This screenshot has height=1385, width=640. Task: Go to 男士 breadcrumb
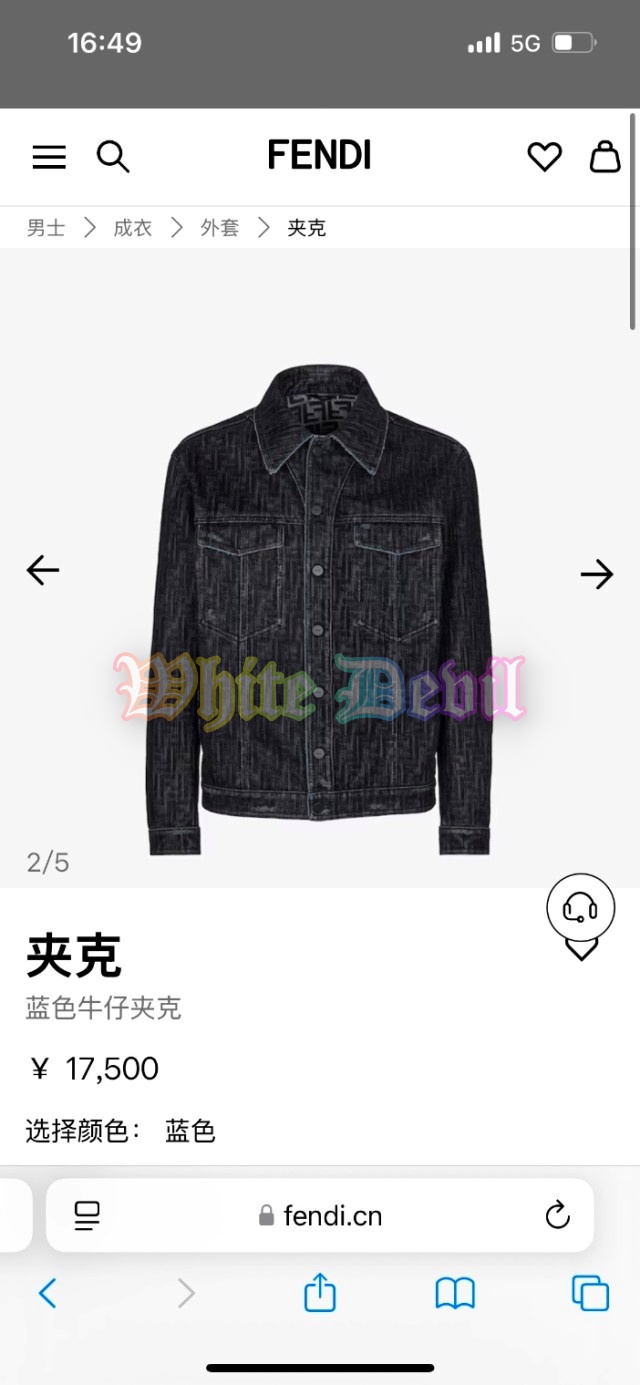click(46, 228)
